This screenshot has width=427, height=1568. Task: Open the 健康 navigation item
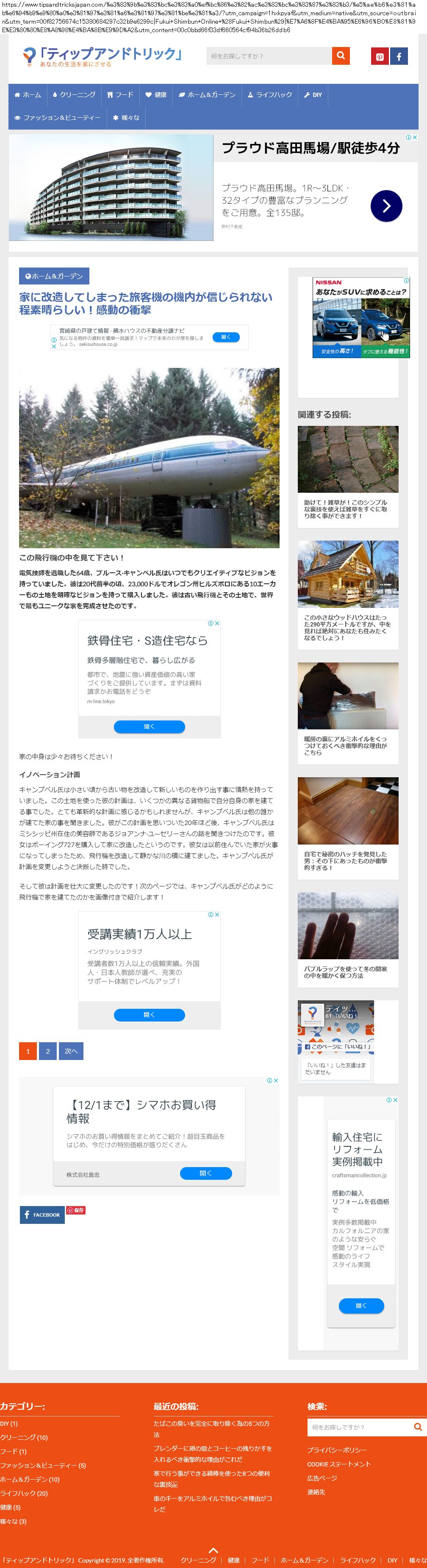pos(156,95)
